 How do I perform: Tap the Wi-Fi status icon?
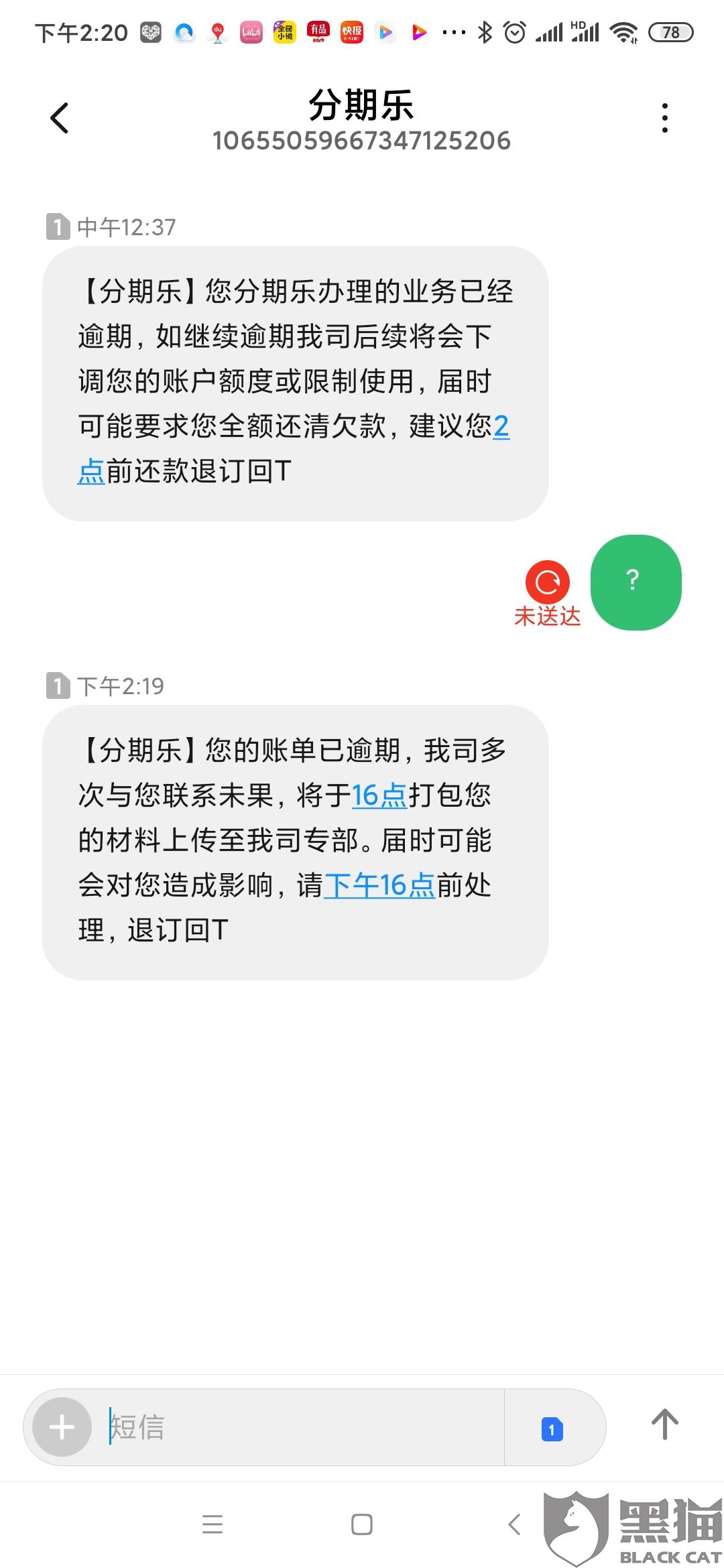click(x=625, y=31)
